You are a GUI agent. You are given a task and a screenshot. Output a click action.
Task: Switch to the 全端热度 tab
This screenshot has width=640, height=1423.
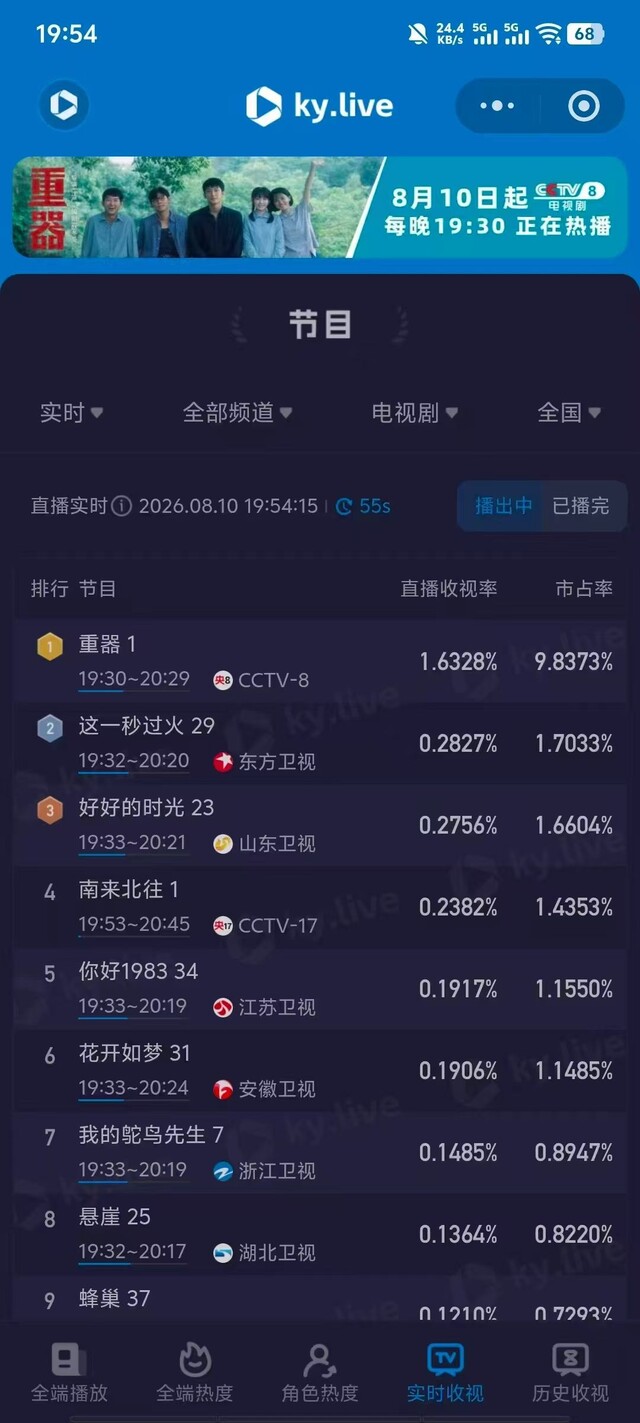[195, 1372]
